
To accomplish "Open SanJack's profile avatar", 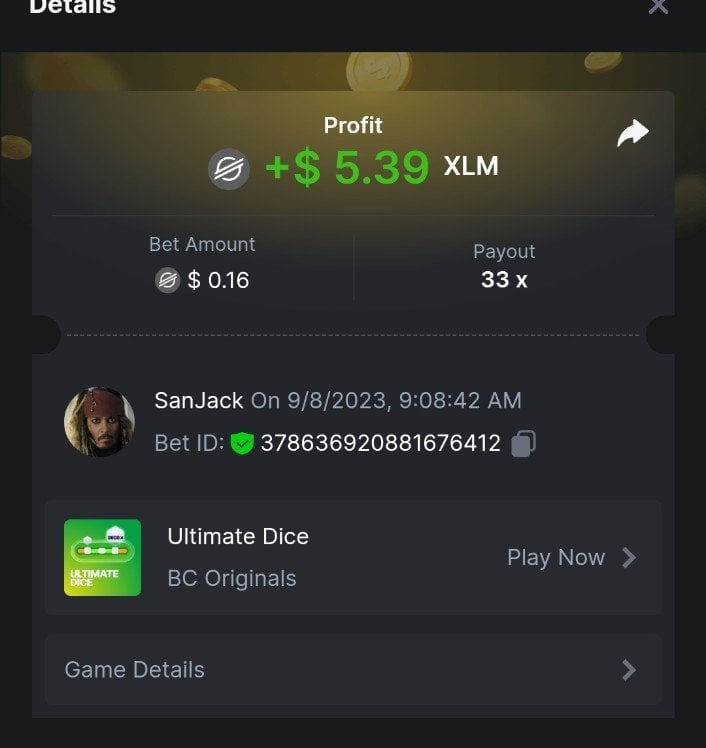I will [x=99, y=421].
